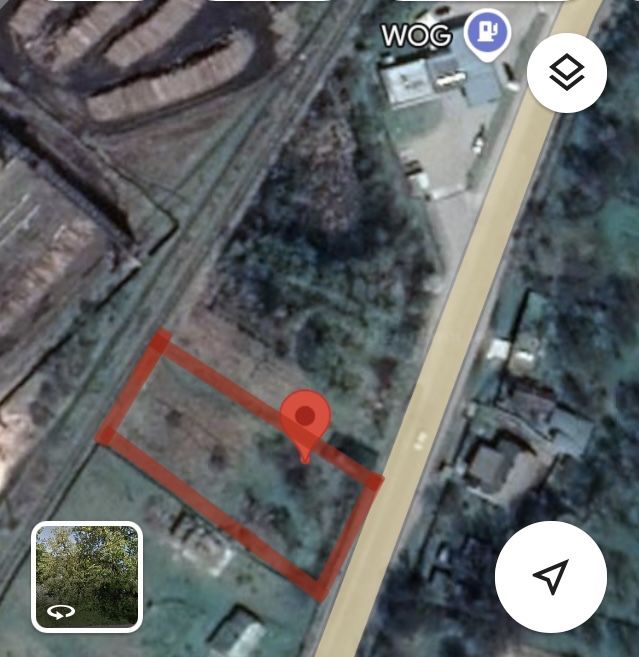Open the map layers selector
The width and height of the screenshot is (639, 657).
tap(567, 72)
